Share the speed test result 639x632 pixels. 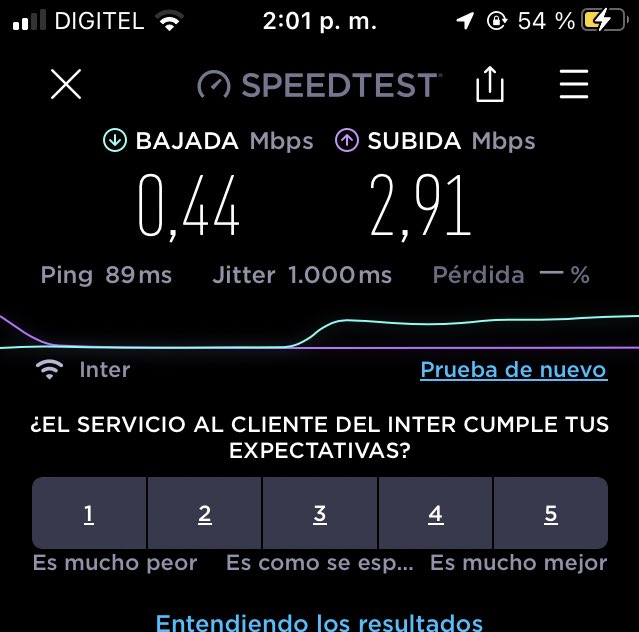tap(490, 85)
